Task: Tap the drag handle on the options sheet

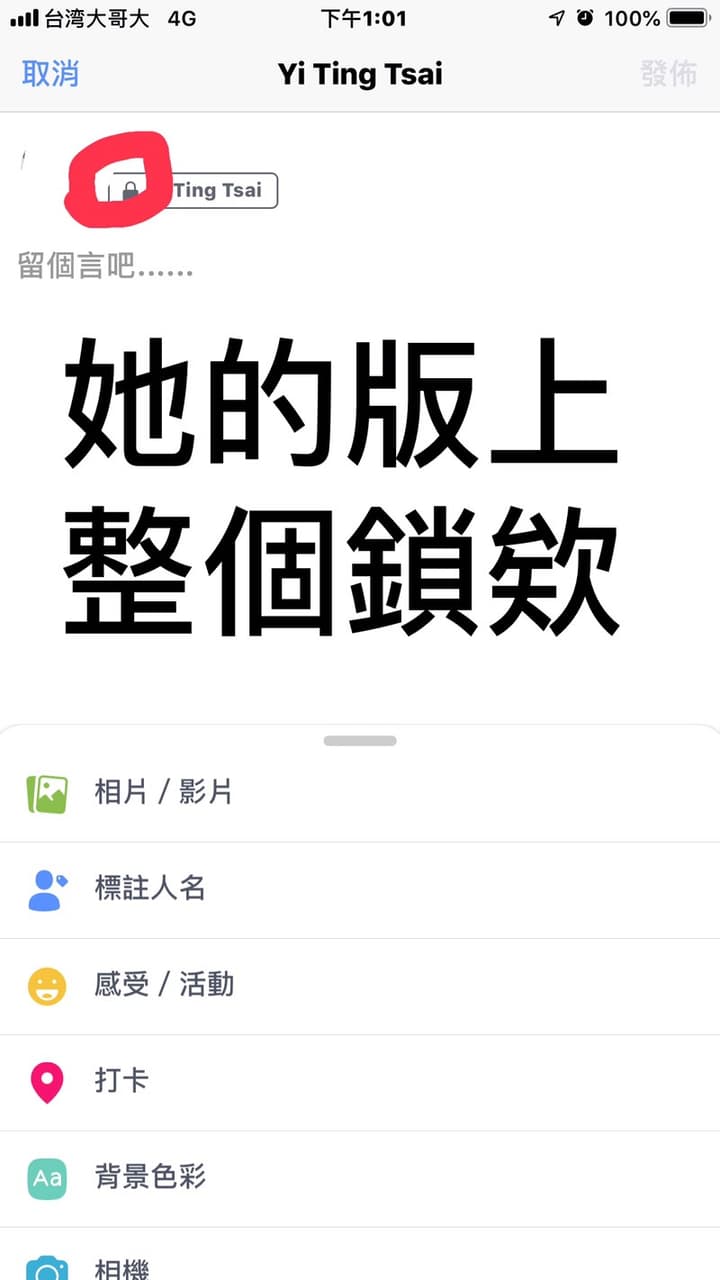Action: [360, 741]
